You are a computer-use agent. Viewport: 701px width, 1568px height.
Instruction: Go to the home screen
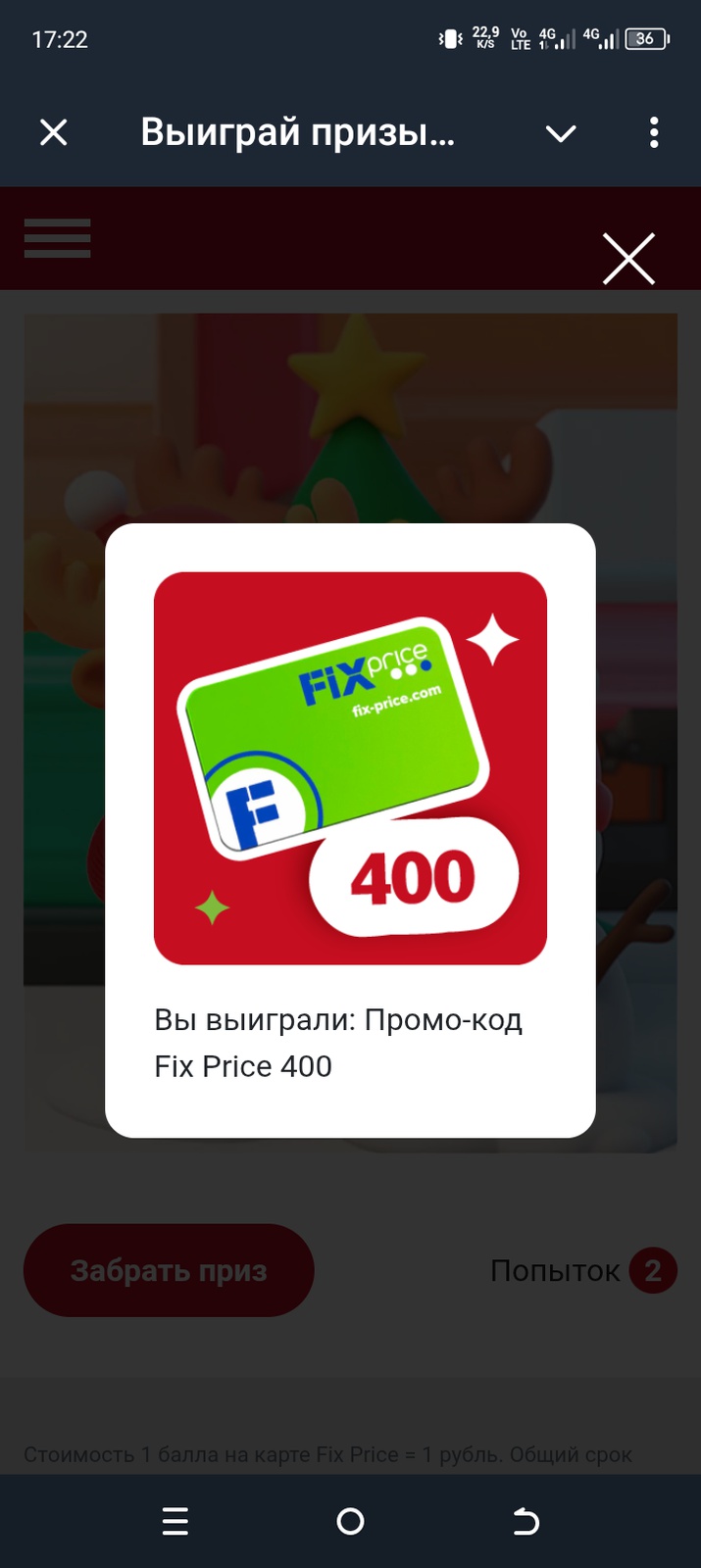(x=350, y=1521)
